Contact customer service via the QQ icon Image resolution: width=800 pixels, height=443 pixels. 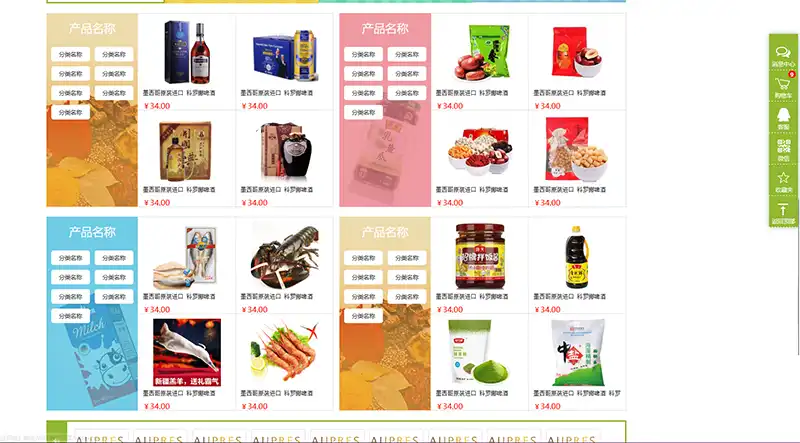(783, 119)
